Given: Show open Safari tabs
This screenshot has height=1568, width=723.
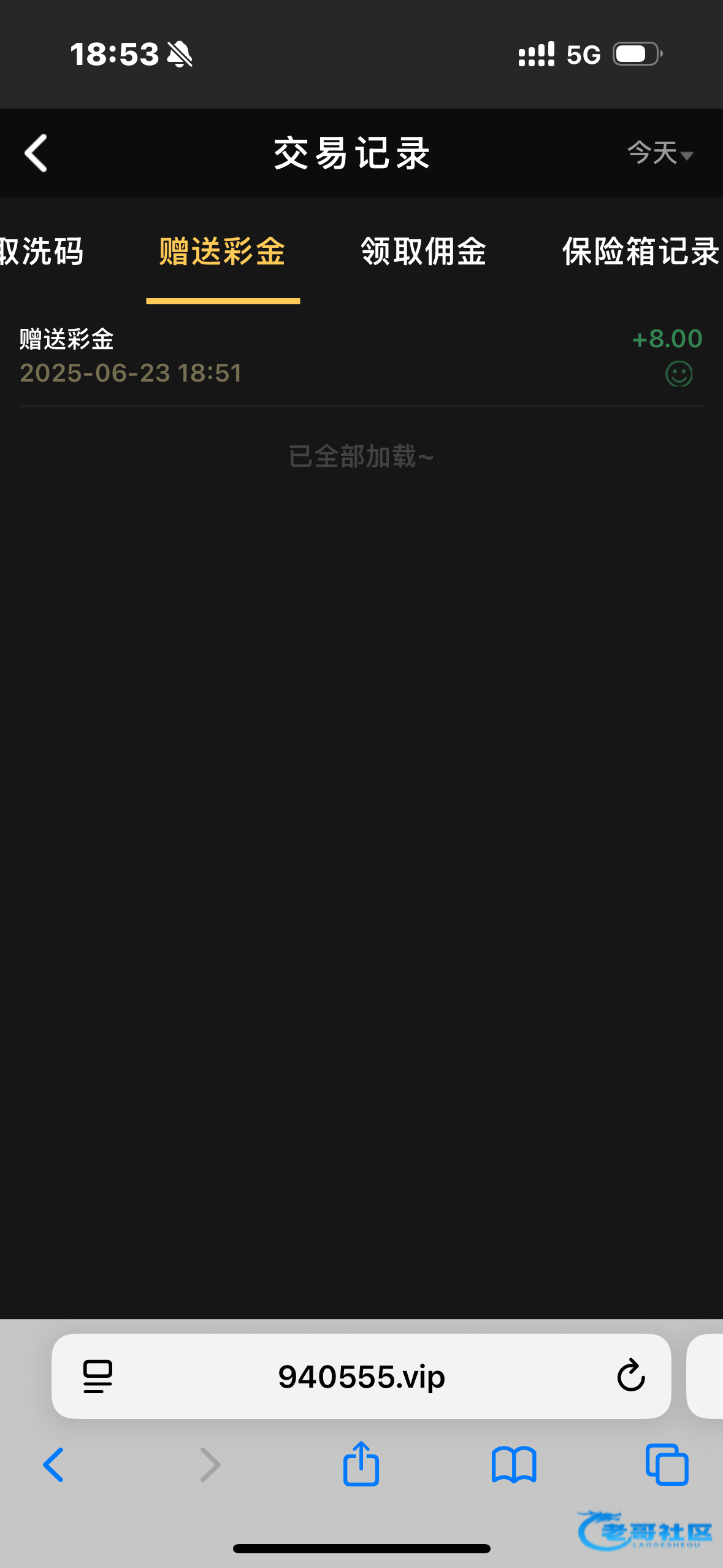Looking at the screenshot, I should click(667, 1465).
